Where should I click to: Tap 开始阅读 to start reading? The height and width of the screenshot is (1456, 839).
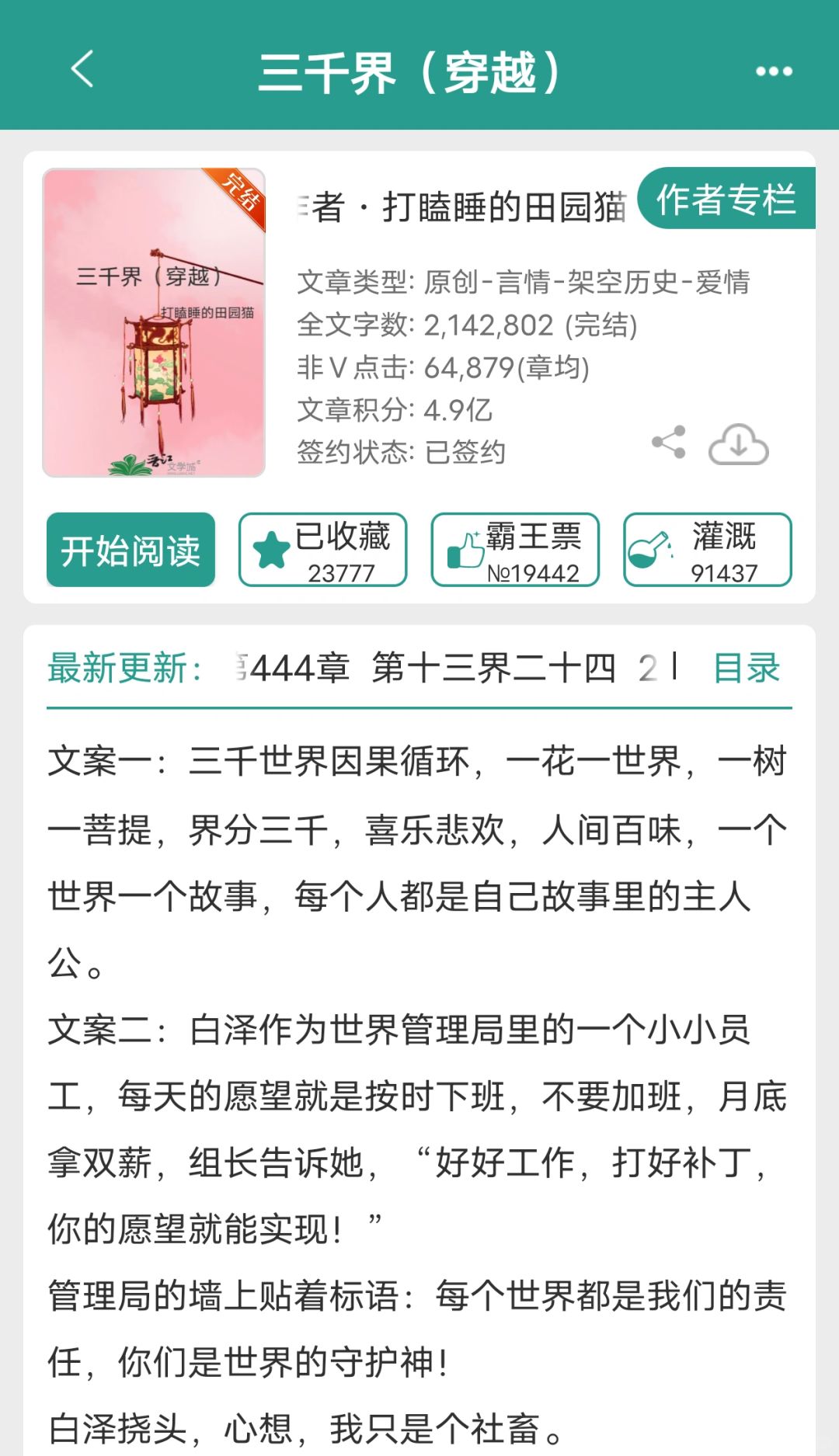pos(131,550)
